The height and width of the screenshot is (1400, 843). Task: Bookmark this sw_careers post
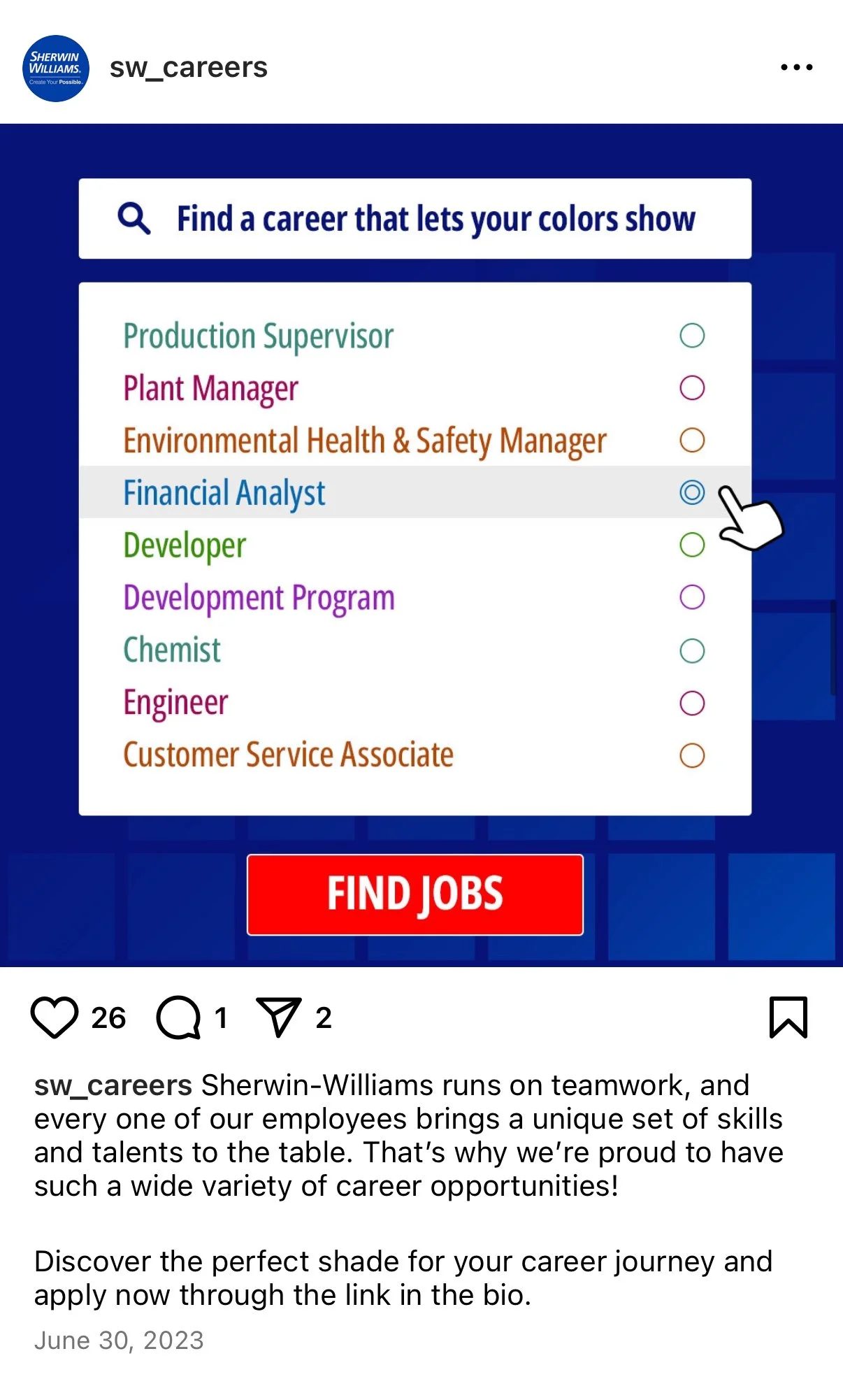788,1017
